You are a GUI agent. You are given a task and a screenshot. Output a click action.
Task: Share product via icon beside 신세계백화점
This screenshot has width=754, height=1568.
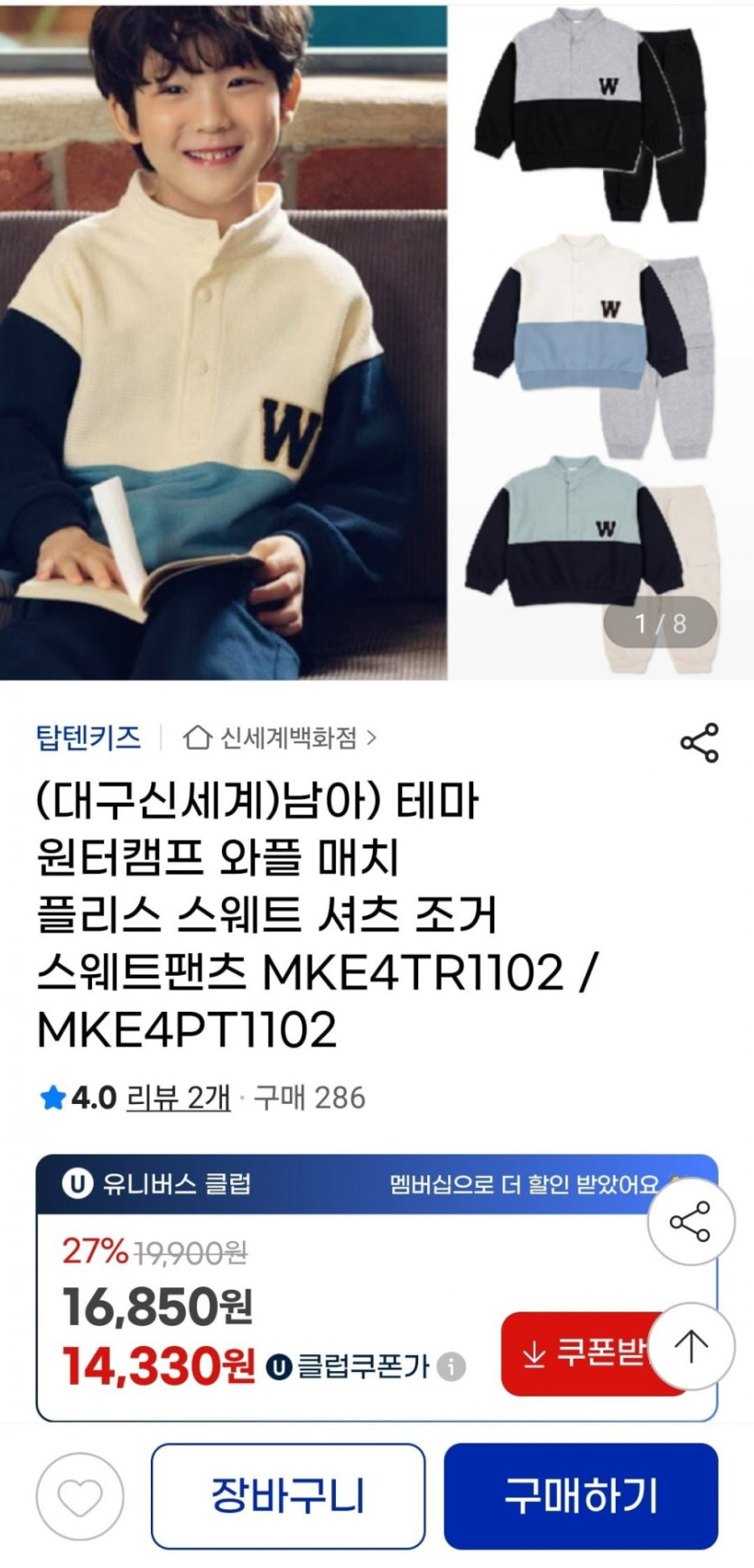click(x=699, y=742)
